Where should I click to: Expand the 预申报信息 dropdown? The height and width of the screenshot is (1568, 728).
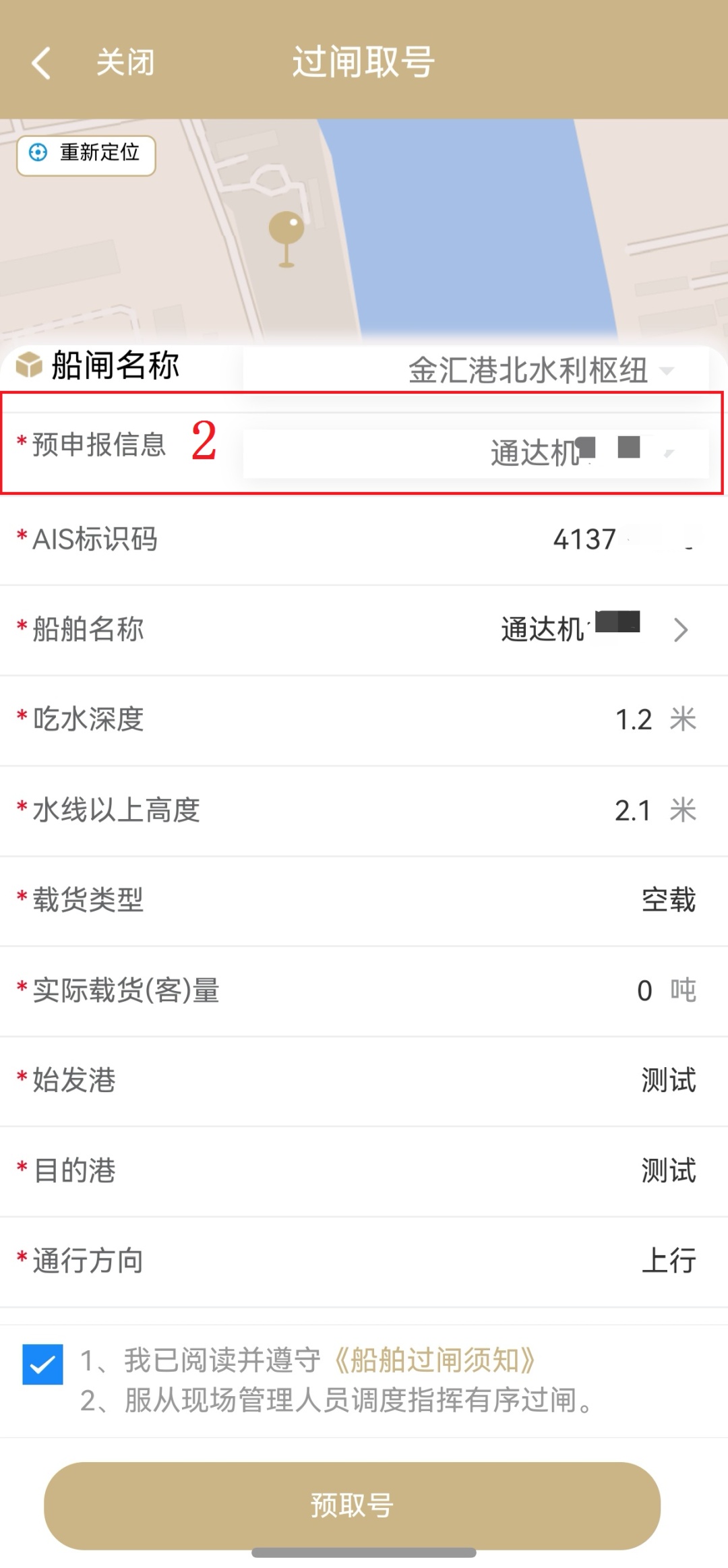pyautogui.click(x=580, y=452)
